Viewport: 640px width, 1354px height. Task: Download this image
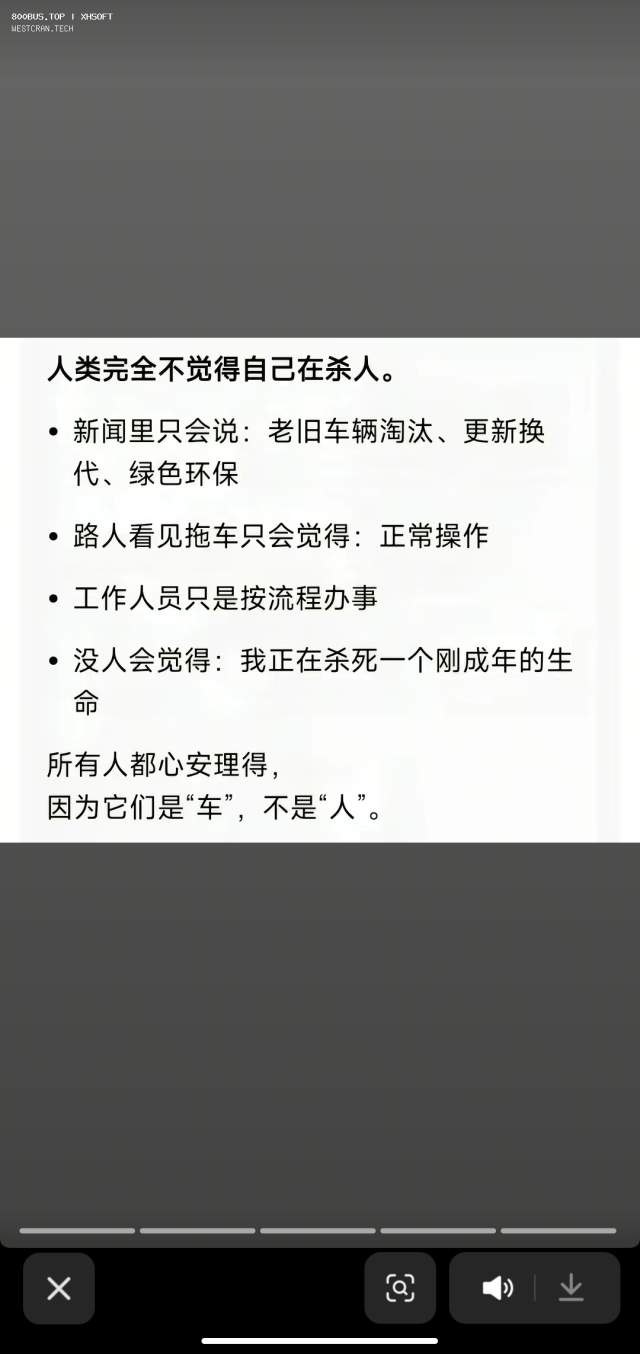click(571, 1288)
